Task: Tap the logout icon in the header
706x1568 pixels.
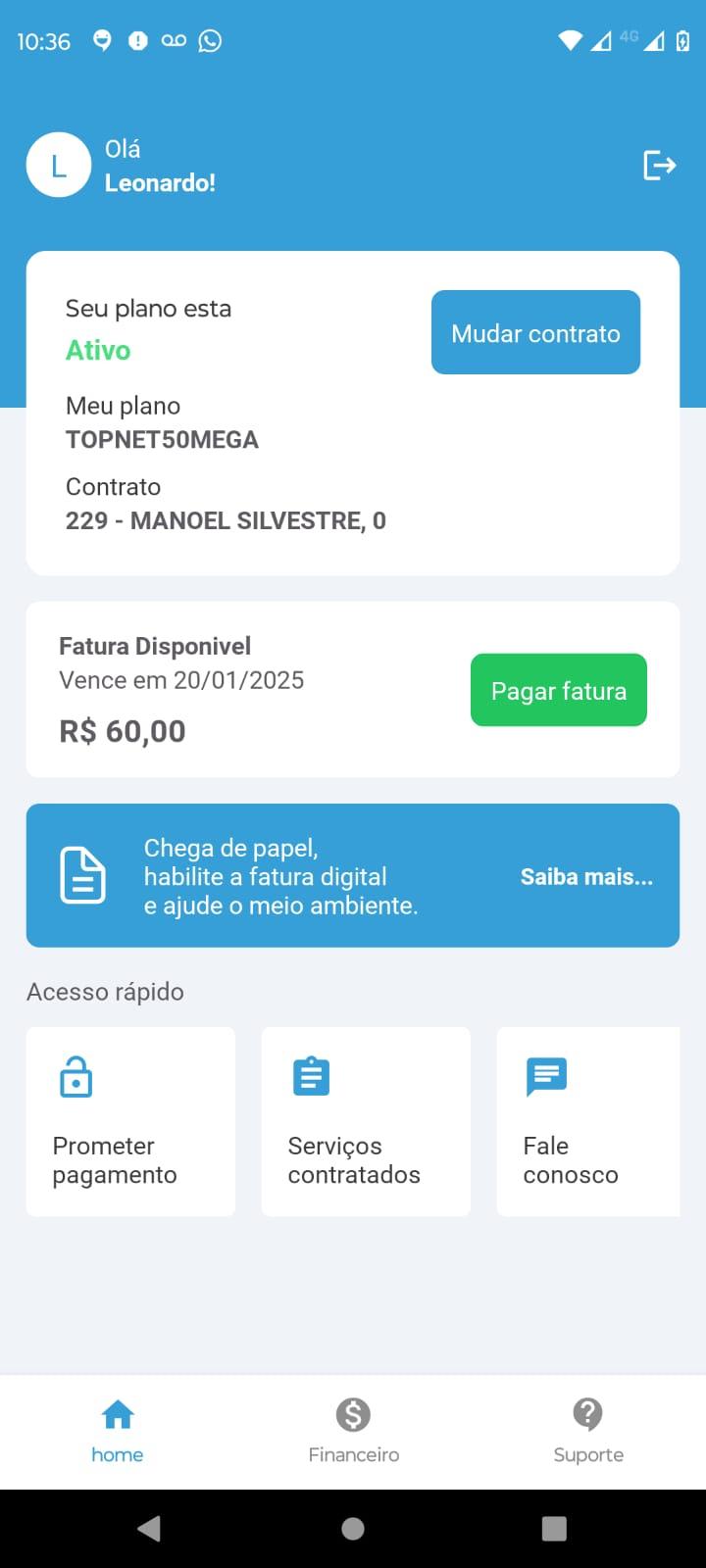Action: point(659,165)
